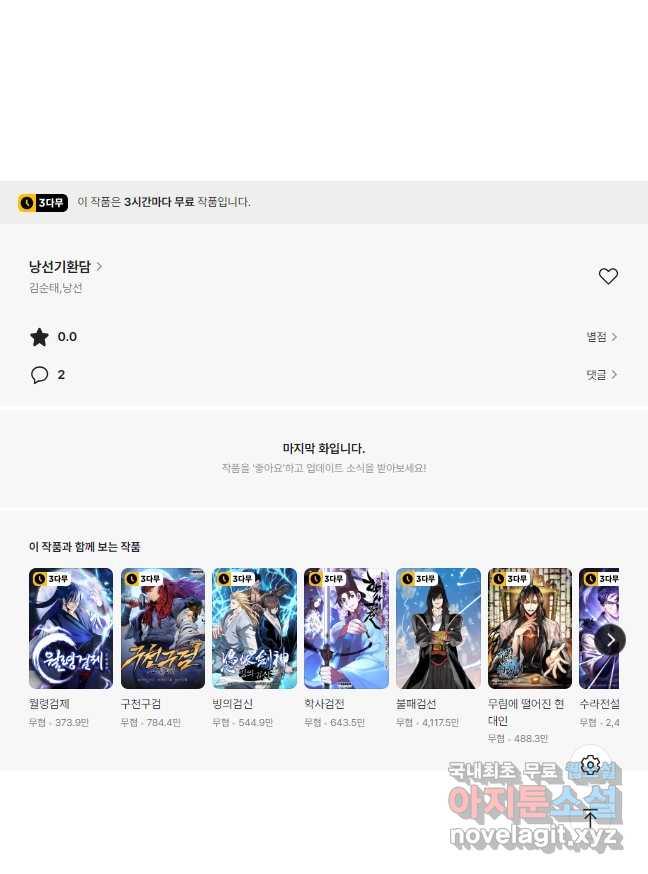Open the 빙의검신 webtoon
The width and height of the screenshot is (648, 874).
point(254,629)
